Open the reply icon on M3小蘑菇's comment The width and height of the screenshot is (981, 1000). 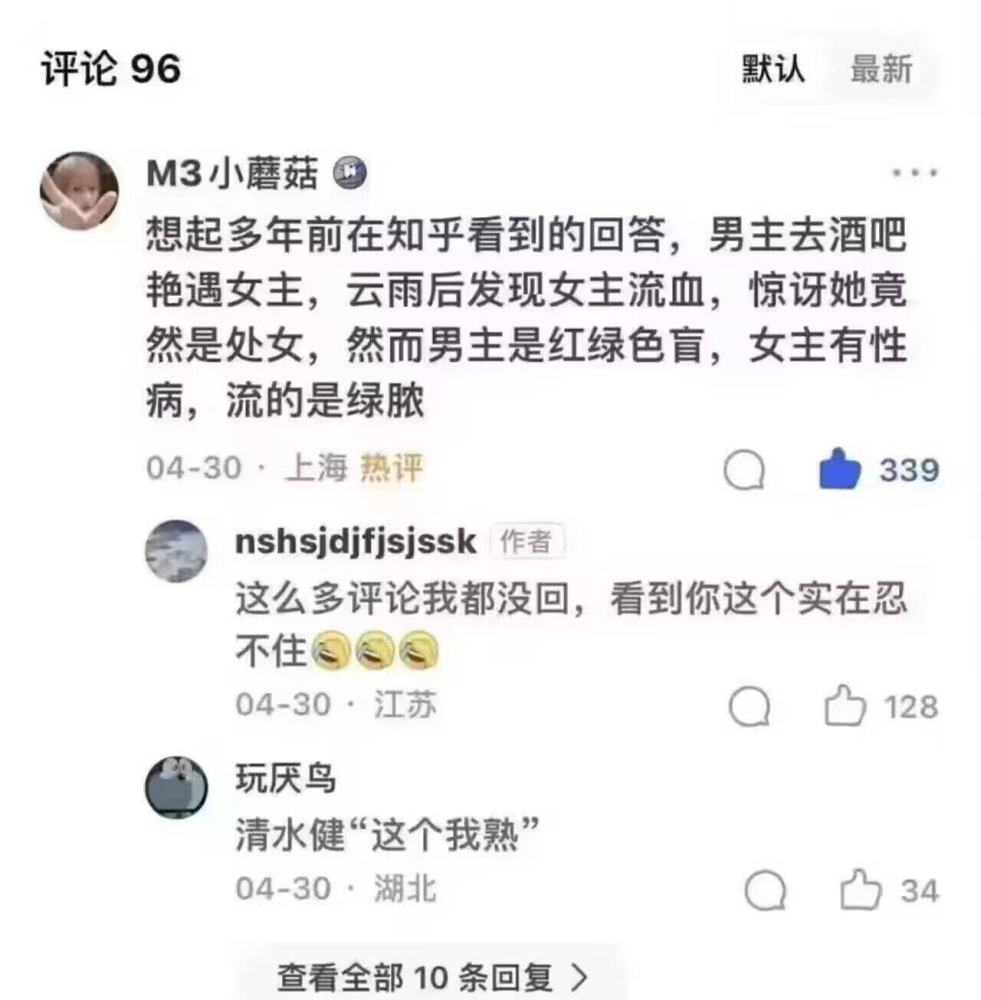point(742,470)
